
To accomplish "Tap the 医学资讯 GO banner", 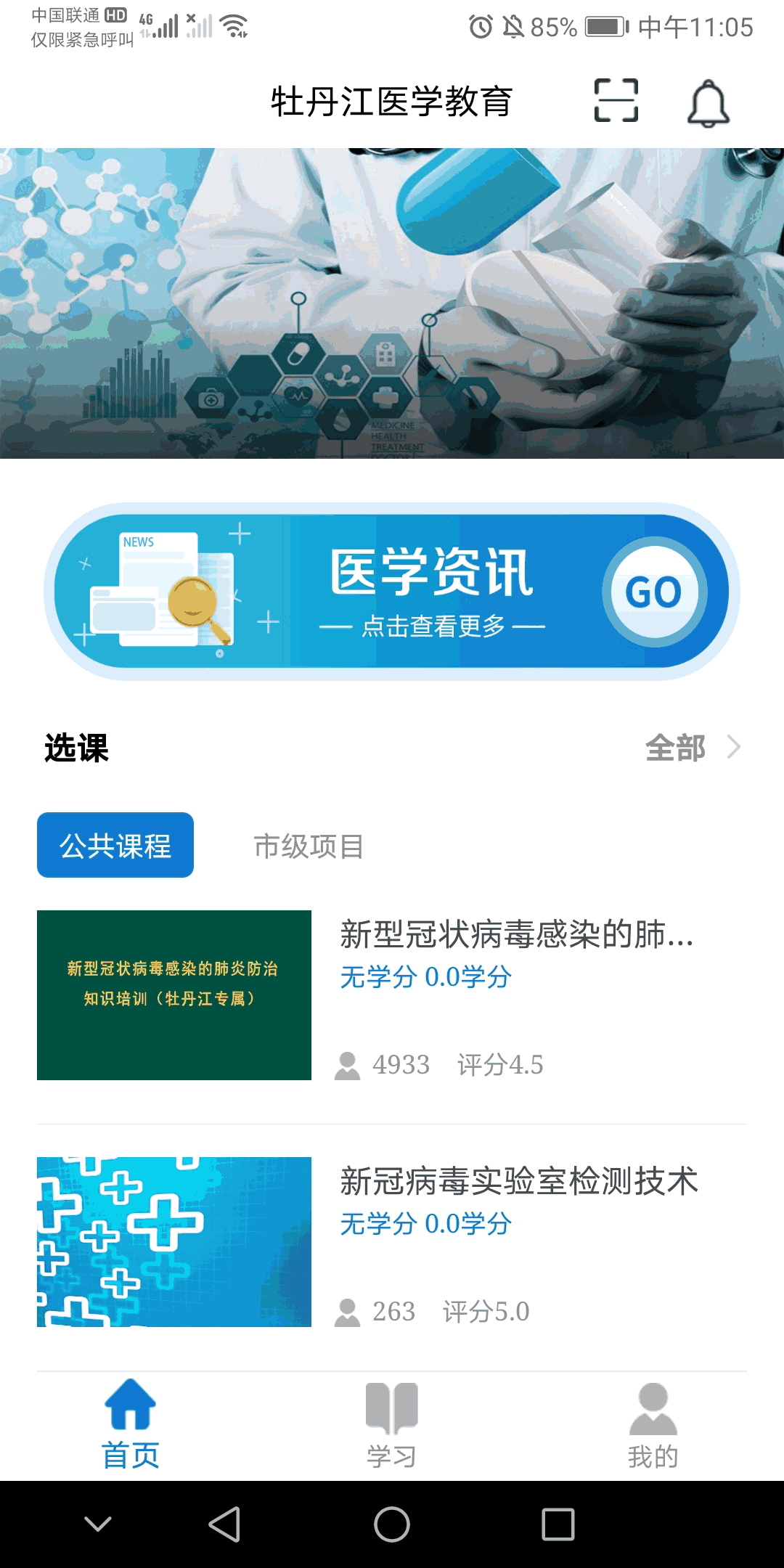I will coord(392,591).
